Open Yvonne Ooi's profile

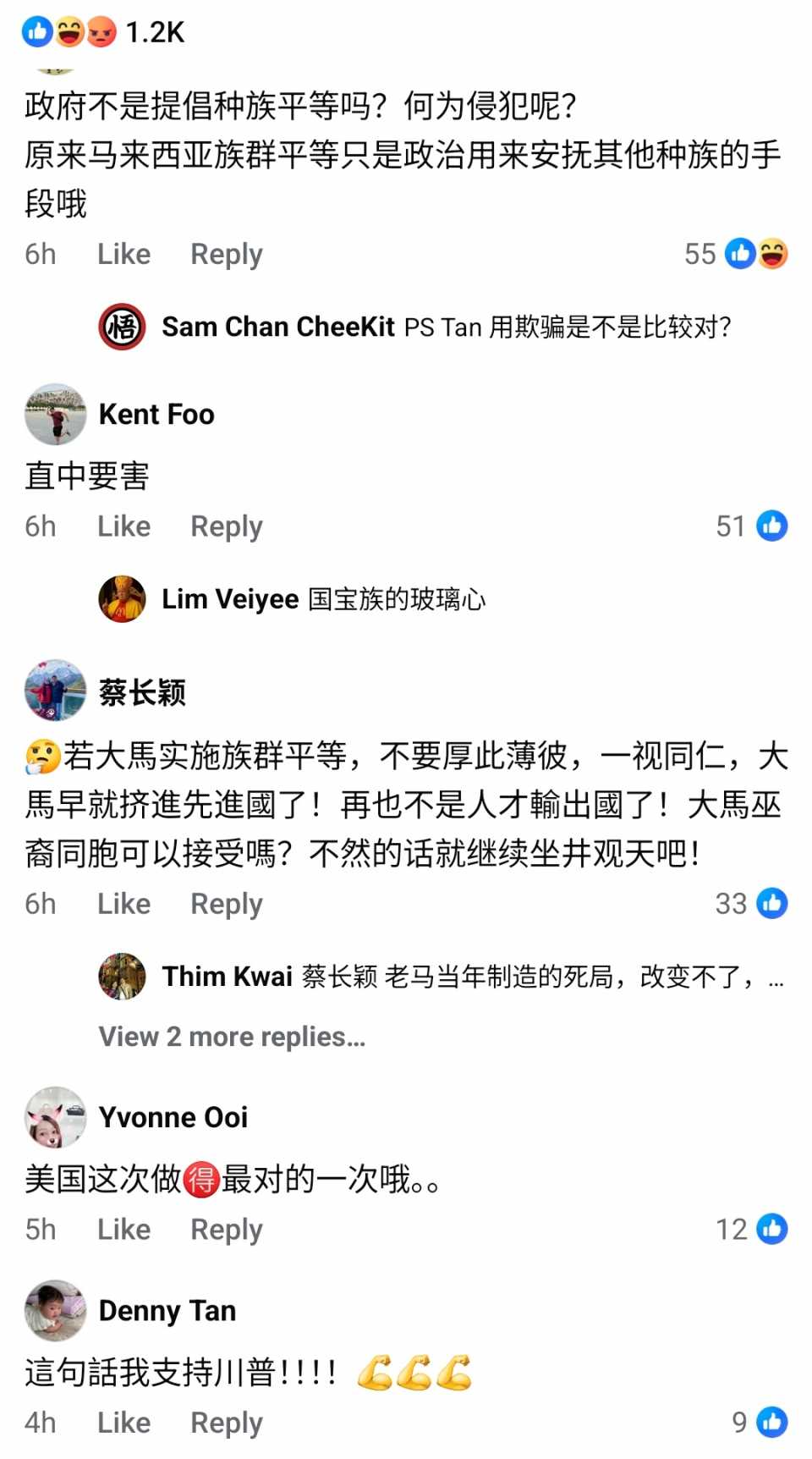point(173,1117)
